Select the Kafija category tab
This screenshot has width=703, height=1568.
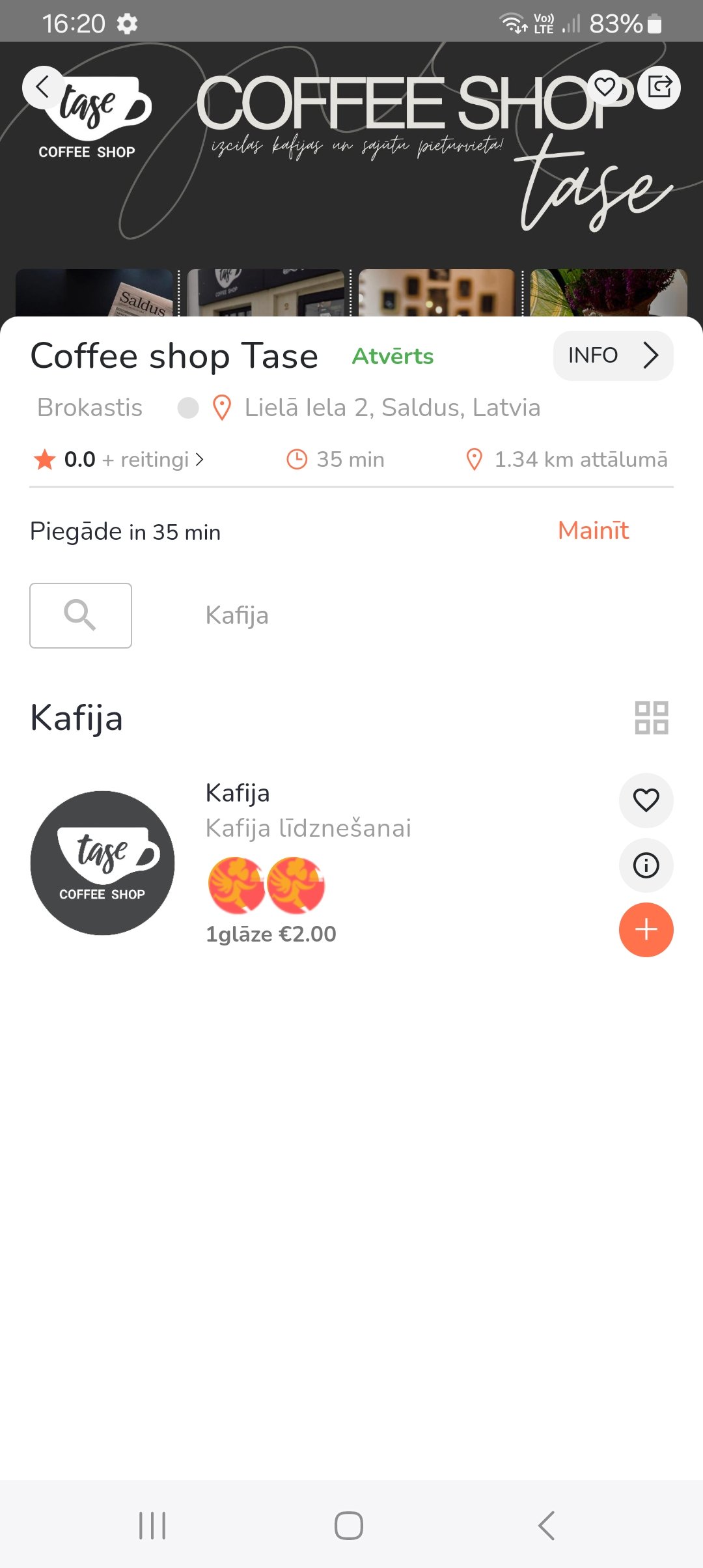[x=237, y=615]
